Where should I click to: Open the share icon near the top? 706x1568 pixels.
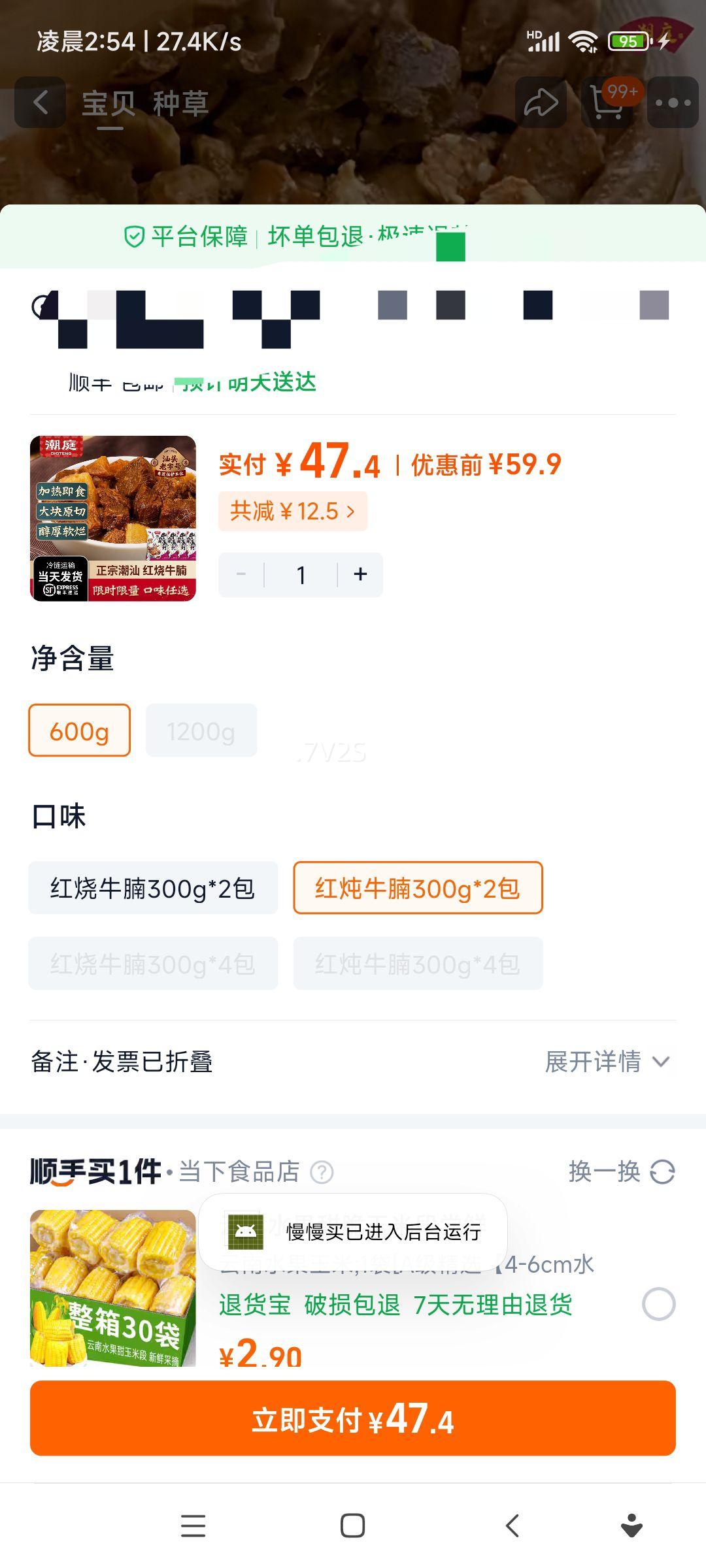540,103
